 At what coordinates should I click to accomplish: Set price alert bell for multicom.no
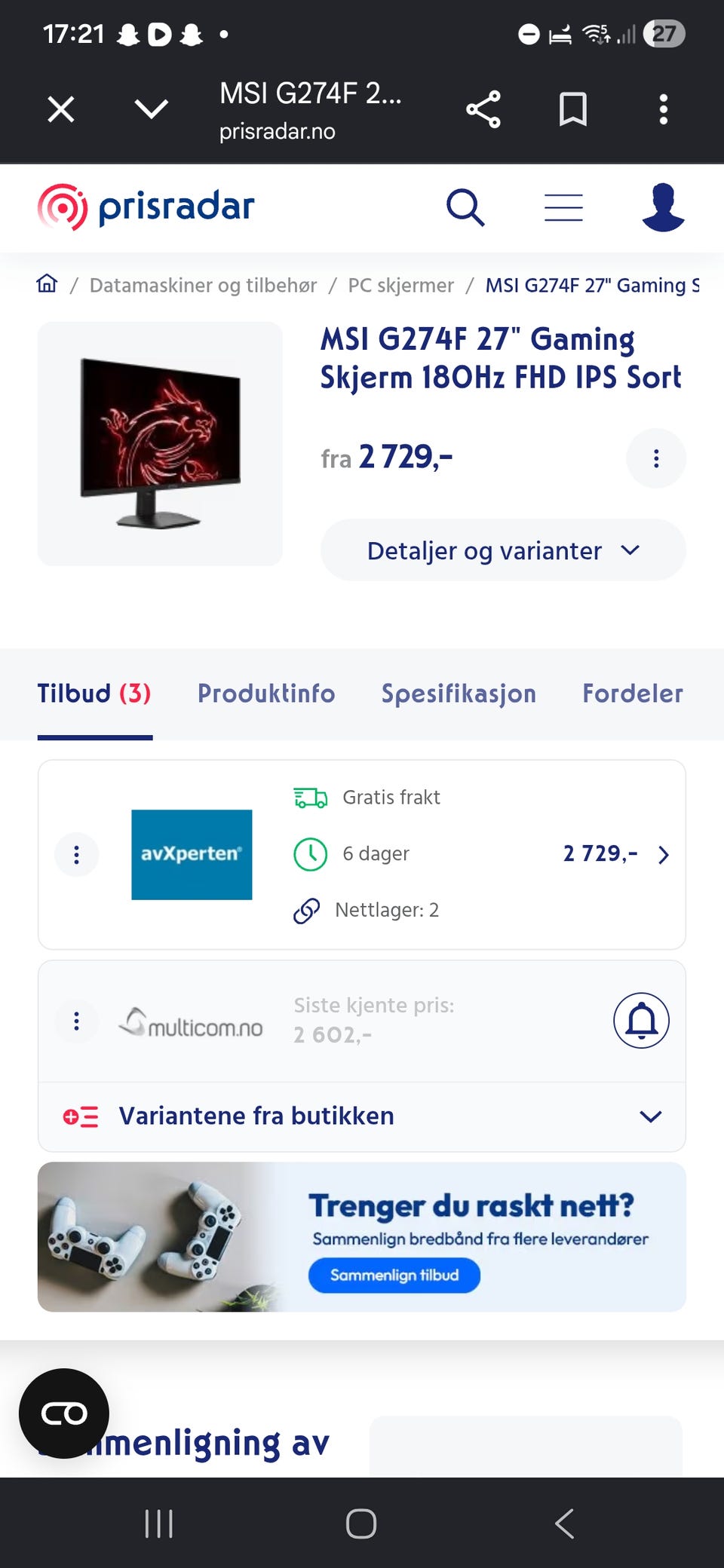641,1021
